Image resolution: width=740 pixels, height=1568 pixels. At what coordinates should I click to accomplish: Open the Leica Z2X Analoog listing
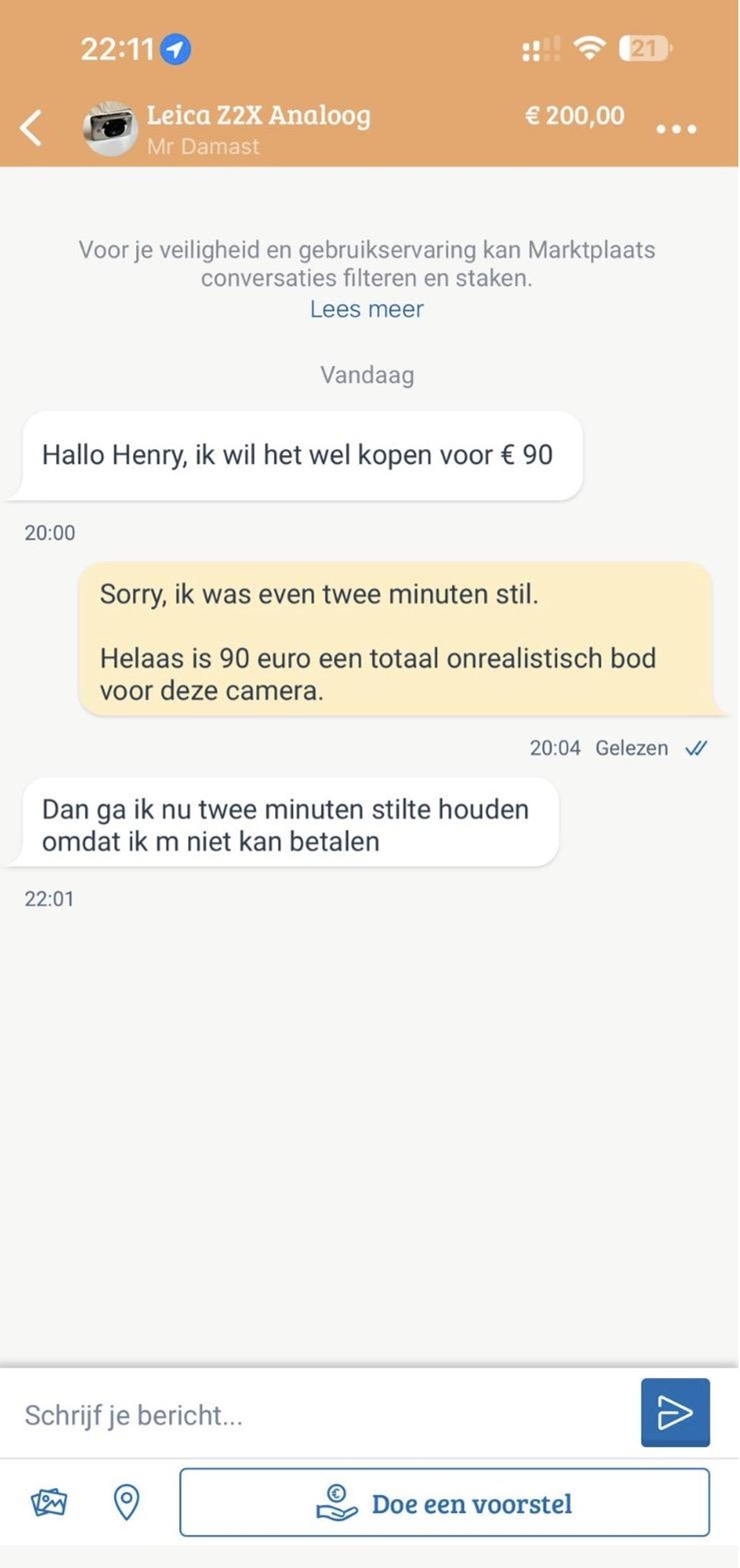[258, 116]
